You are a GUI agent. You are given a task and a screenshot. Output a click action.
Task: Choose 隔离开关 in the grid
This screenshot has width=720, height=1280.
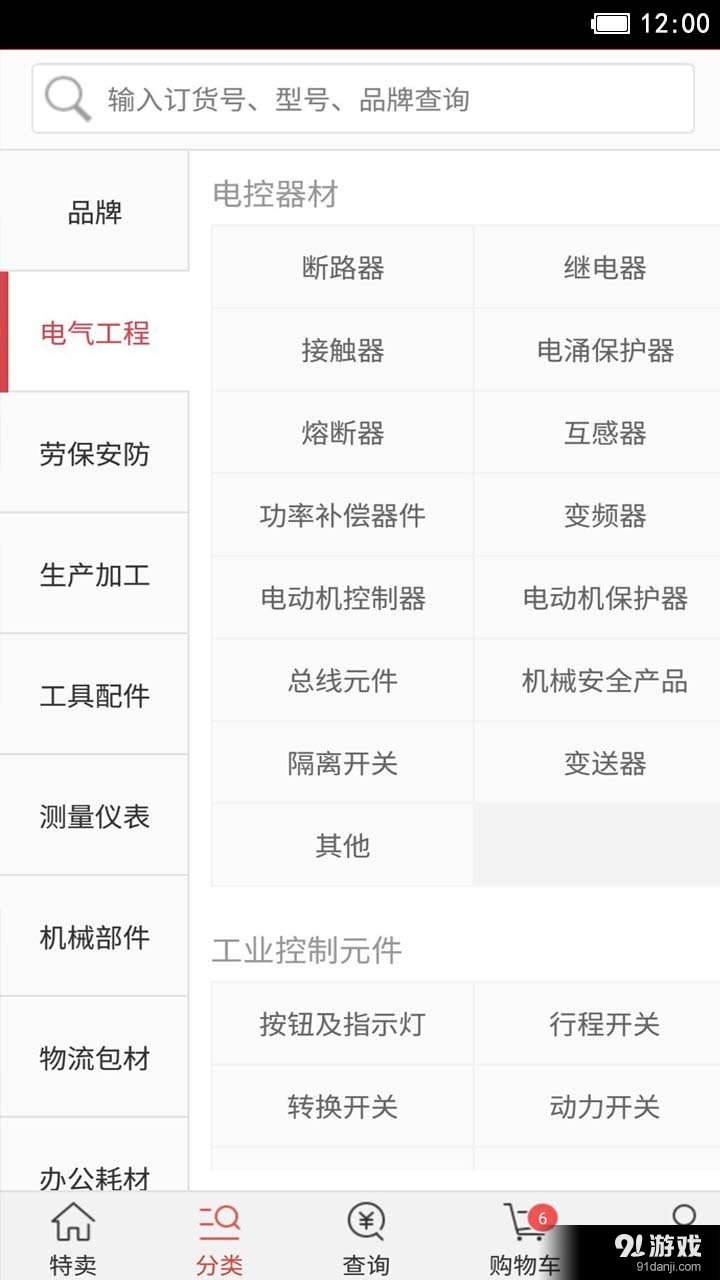point(343,764)
